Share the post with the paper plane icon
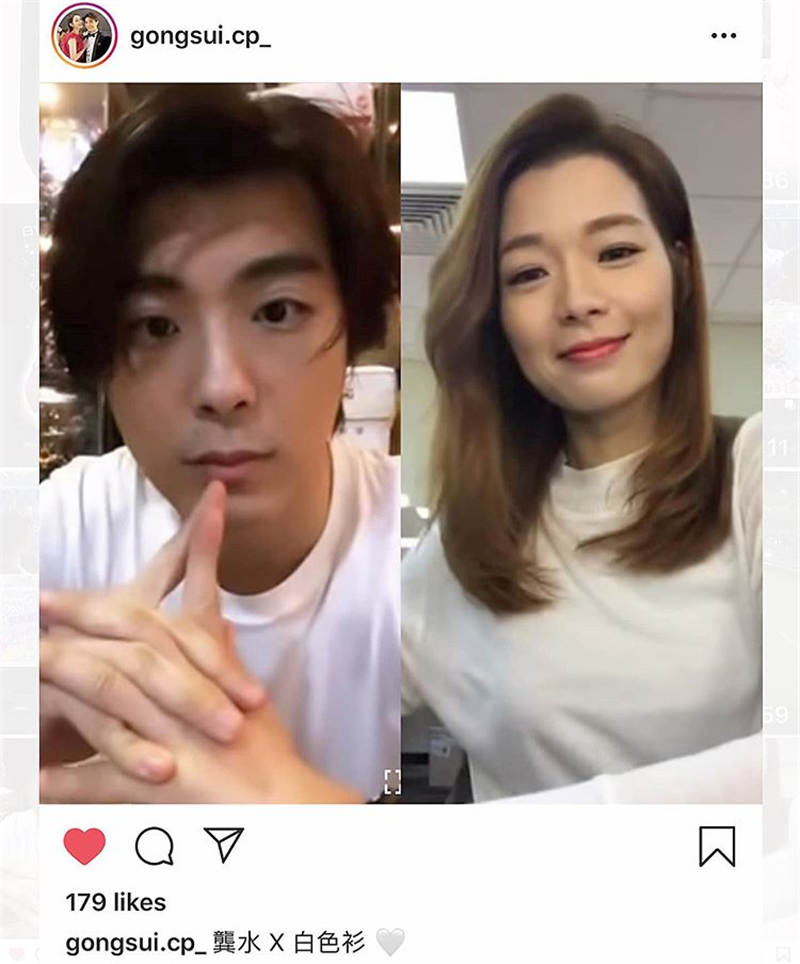The height and width of the screenshot is (964, 800). (x=223, y=845)
